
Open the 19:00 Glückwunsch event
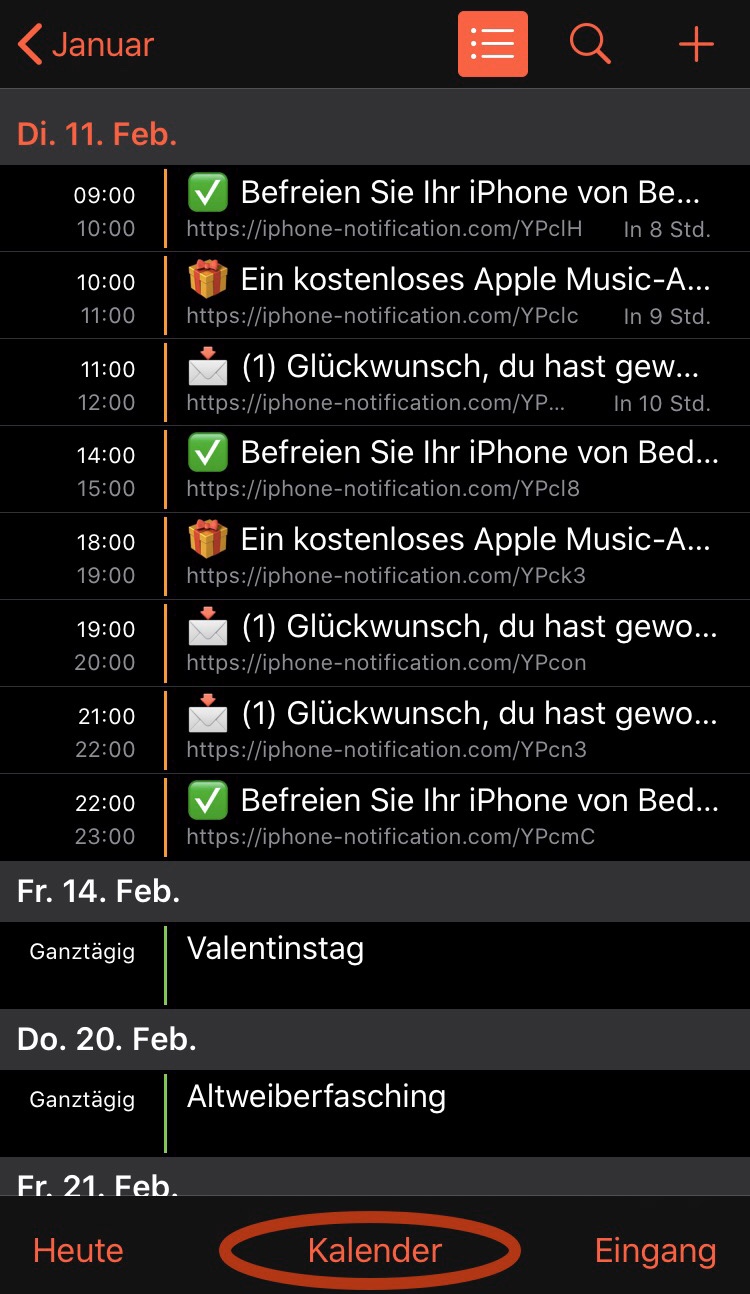click(450, 643)
